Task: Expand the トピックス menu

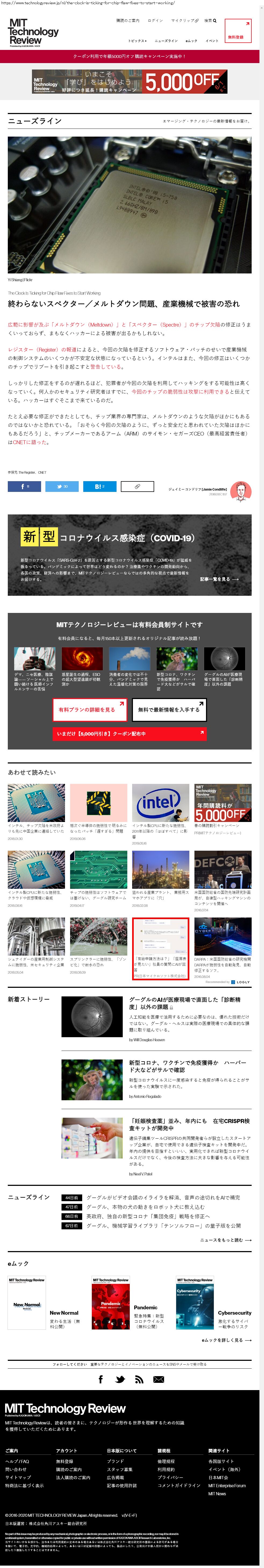Action: coord(137,41)
